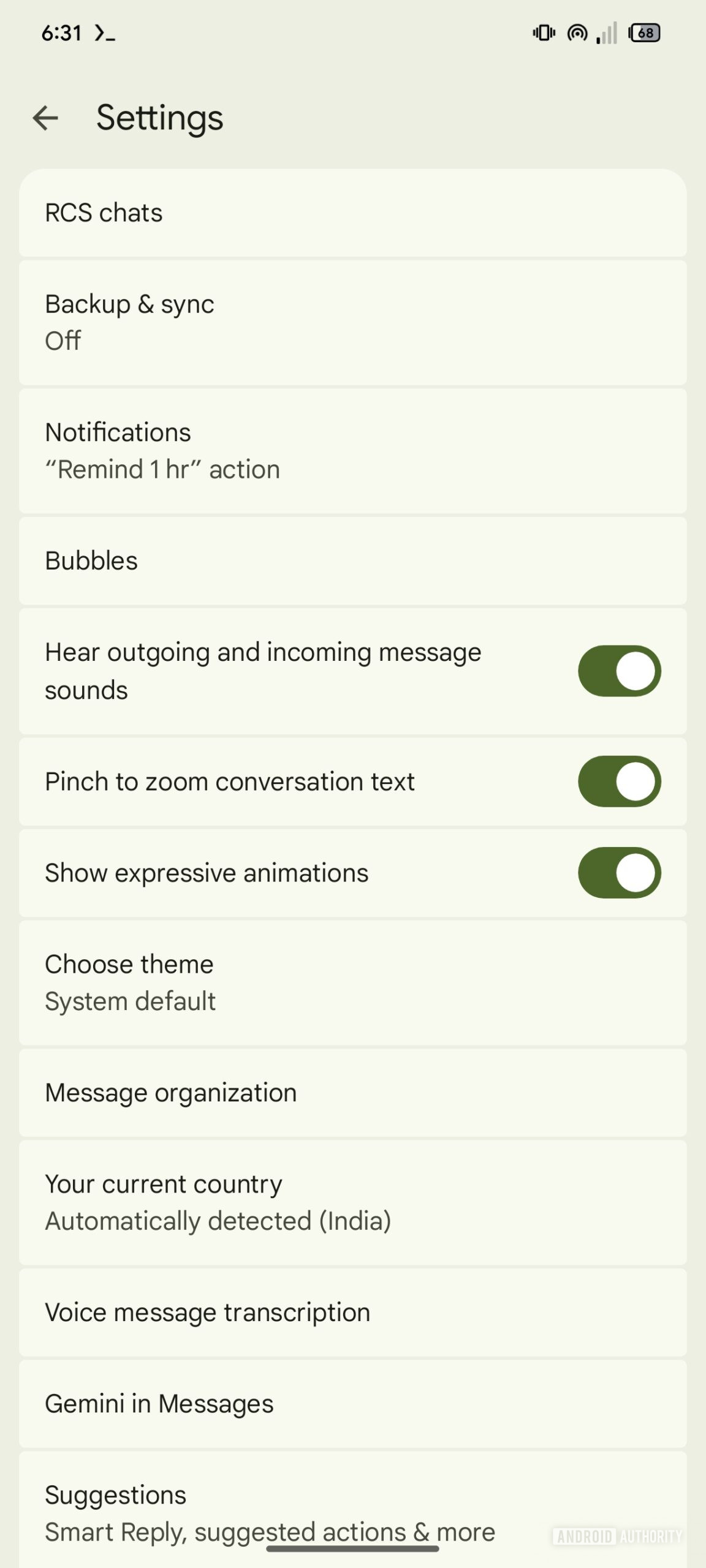Turn off outgoing and incoming message sounds

coord(619,671)
